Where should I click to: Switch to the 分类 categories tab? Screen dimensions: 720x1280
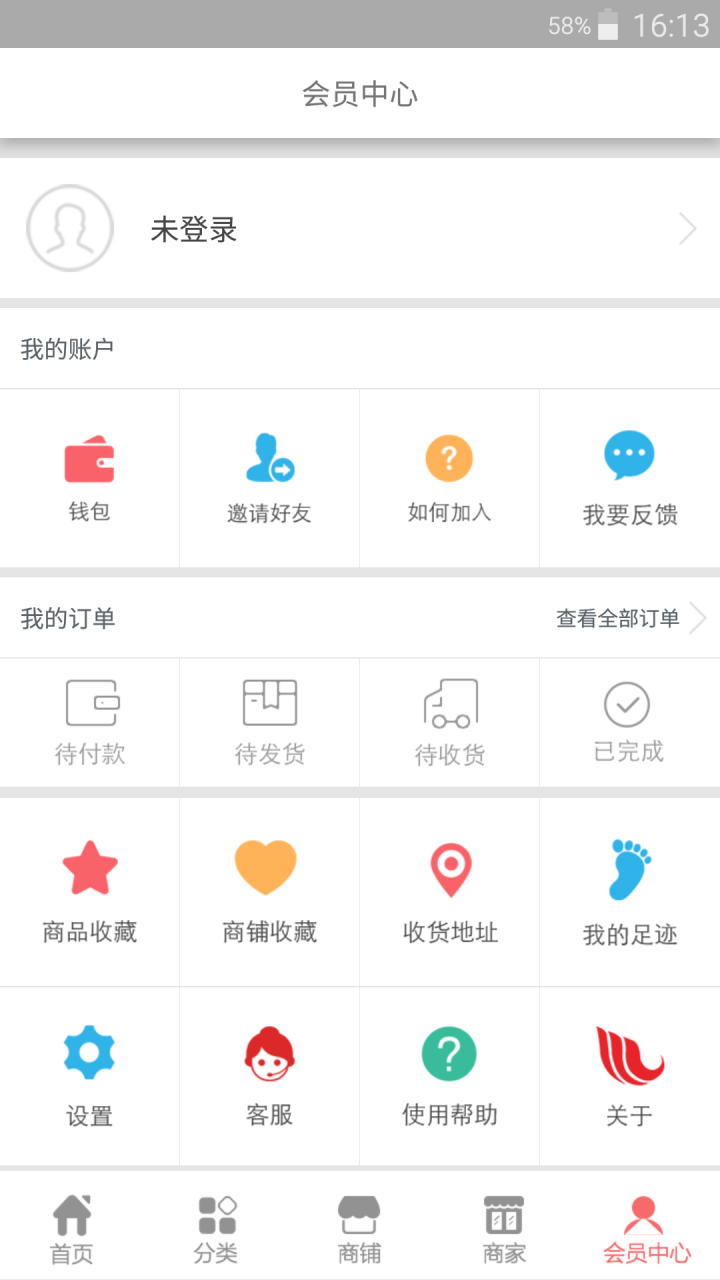point(216,1228)
